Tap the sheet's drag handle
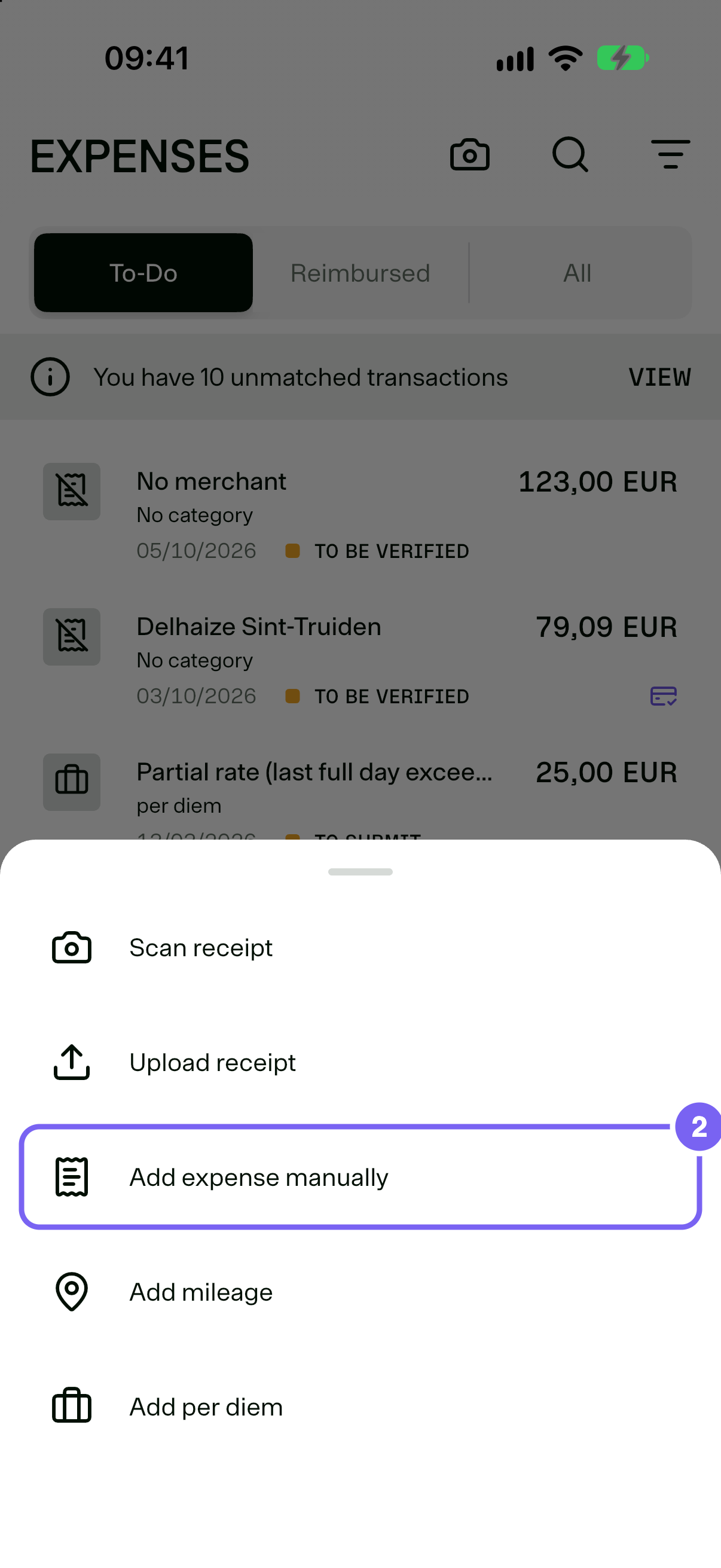 [360, 872]
